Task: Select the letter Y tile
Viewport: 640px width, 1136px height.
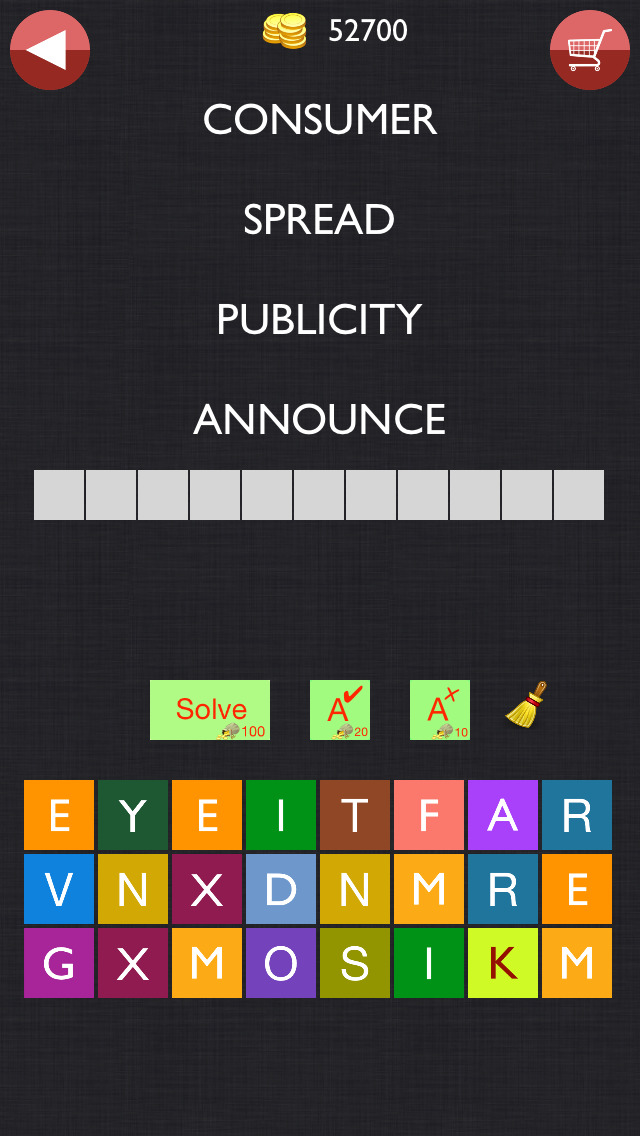Action: click(133, 815)
